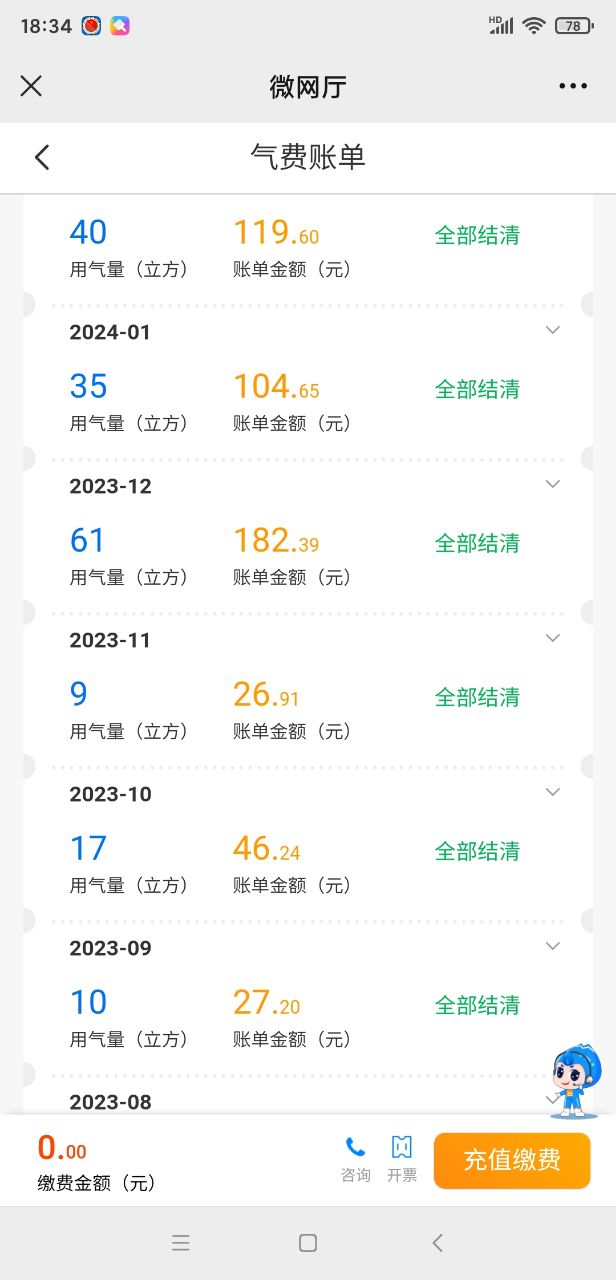The height and width of the screenshot is (1280, 616).
Task: Expand the 2023-12 bill details
Action: pyautogui.click(x=552, y=485)
